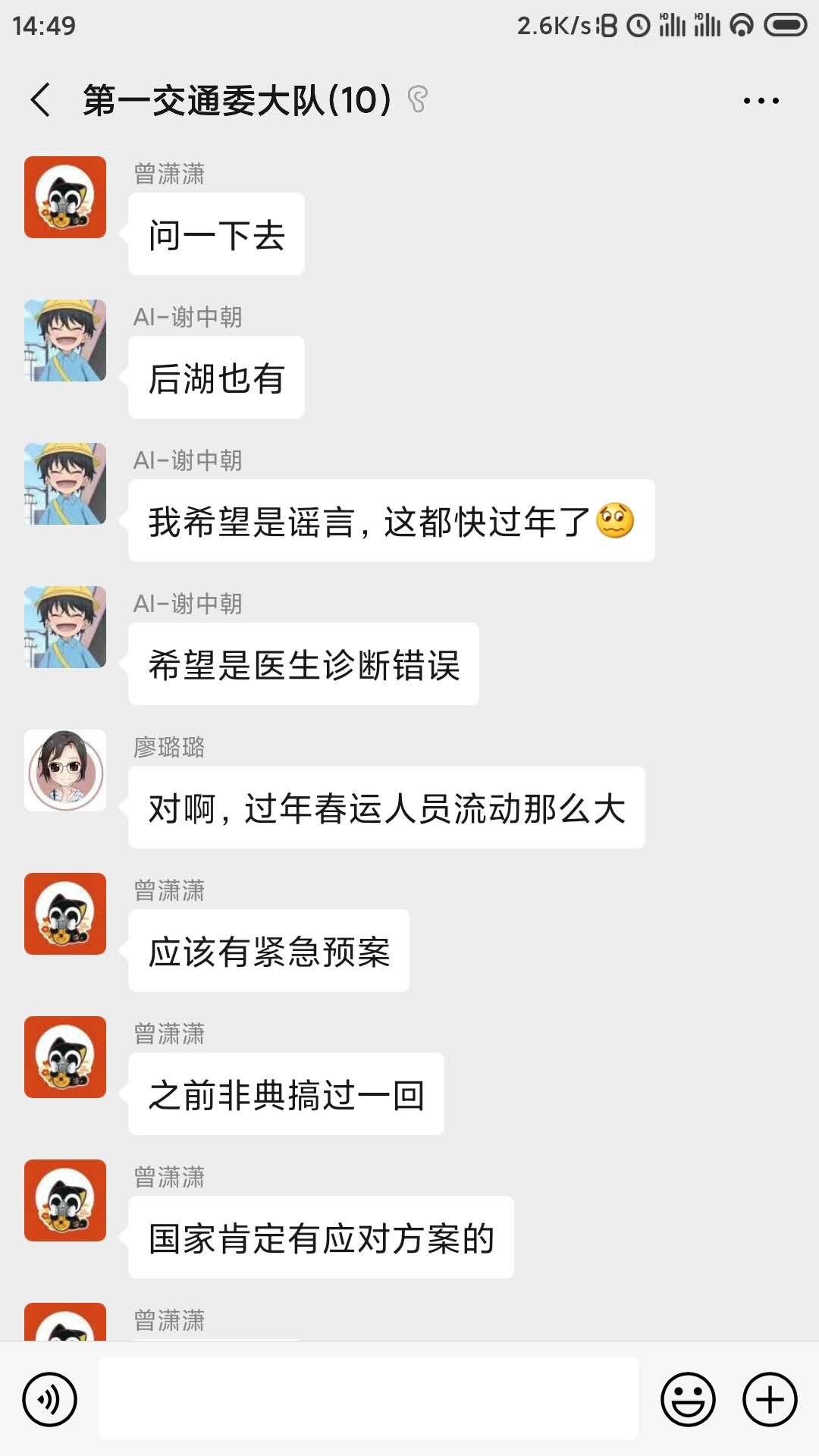
Task: Open the plus attachments menu
Action: (770, 1399)
